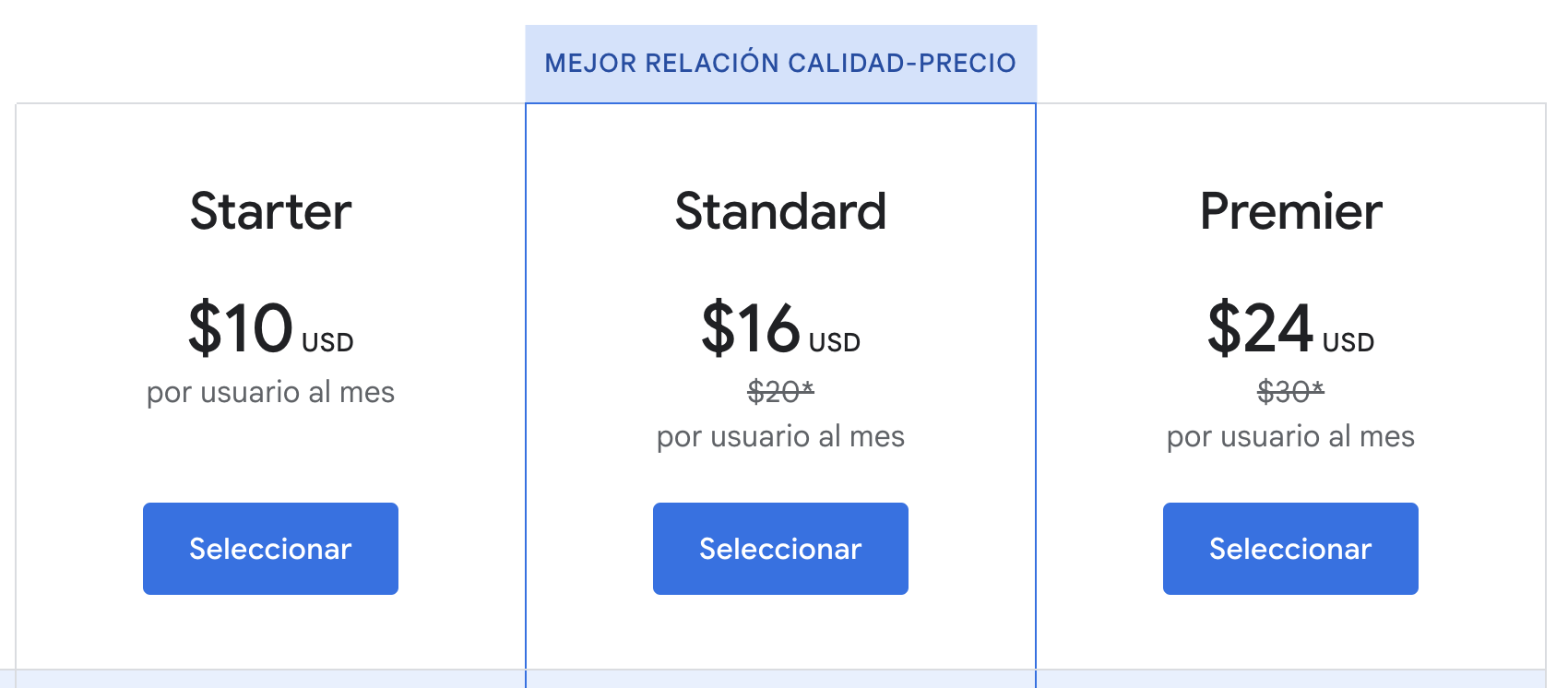Choose Seleccionar under the Standard plan
The width and height of the screenshot is (1568, 688).
780,549
